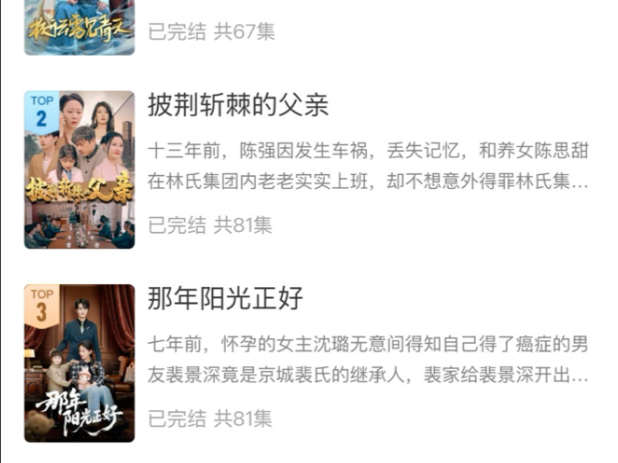Open the drama 披荆斩棘的父亲

click(x=238, y=105)
